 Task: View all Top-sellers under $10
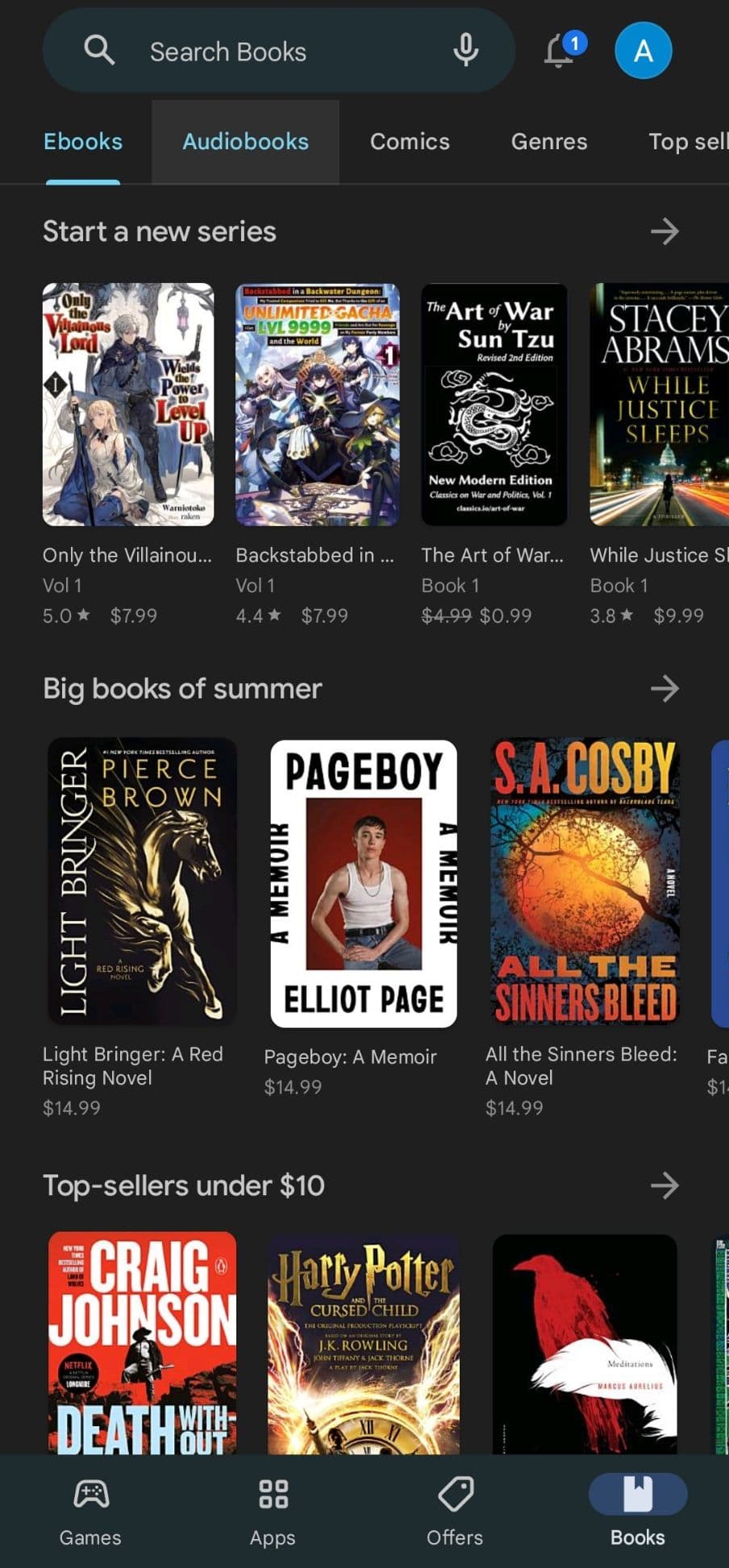point(664,1186)
